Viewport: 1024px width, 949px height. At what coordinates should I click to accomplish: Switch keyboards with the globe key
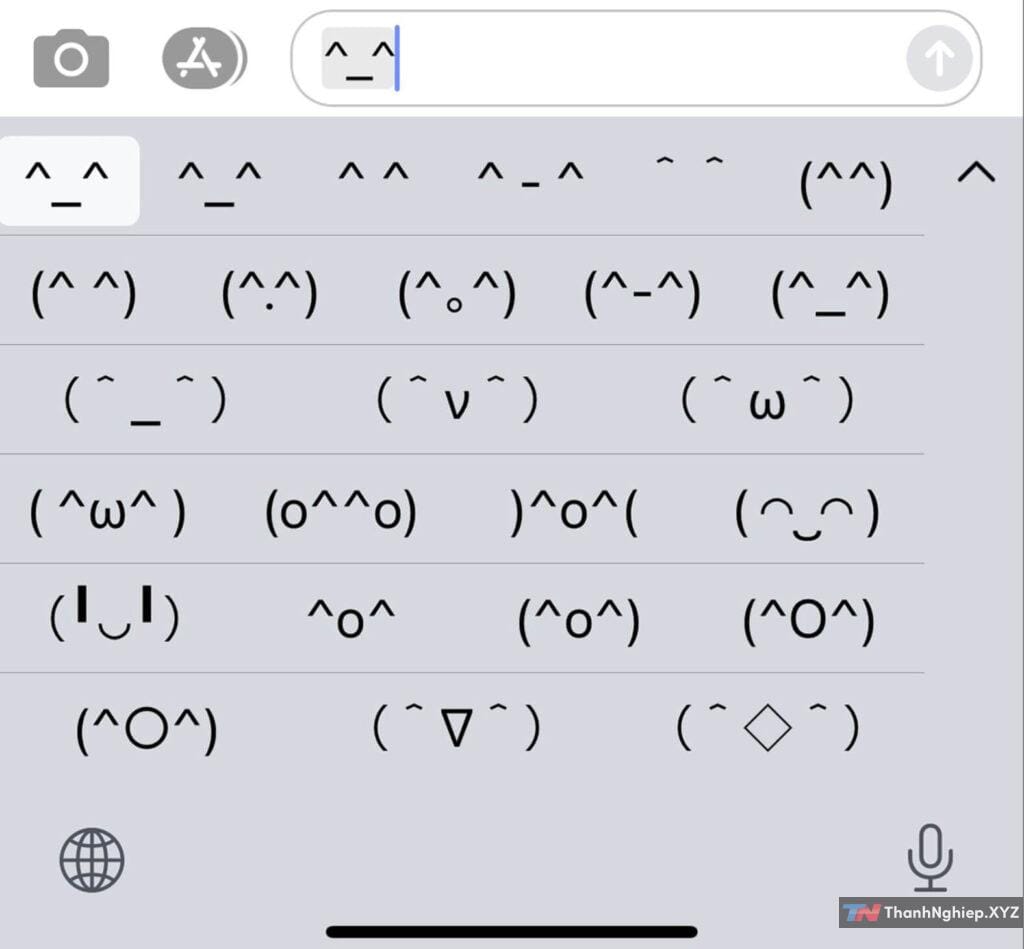click(92, 860)
